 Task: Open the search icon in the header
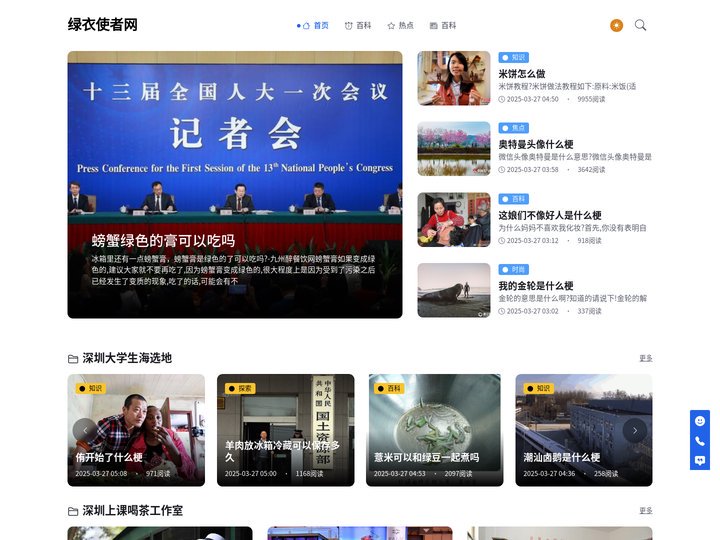click(641, 25)
